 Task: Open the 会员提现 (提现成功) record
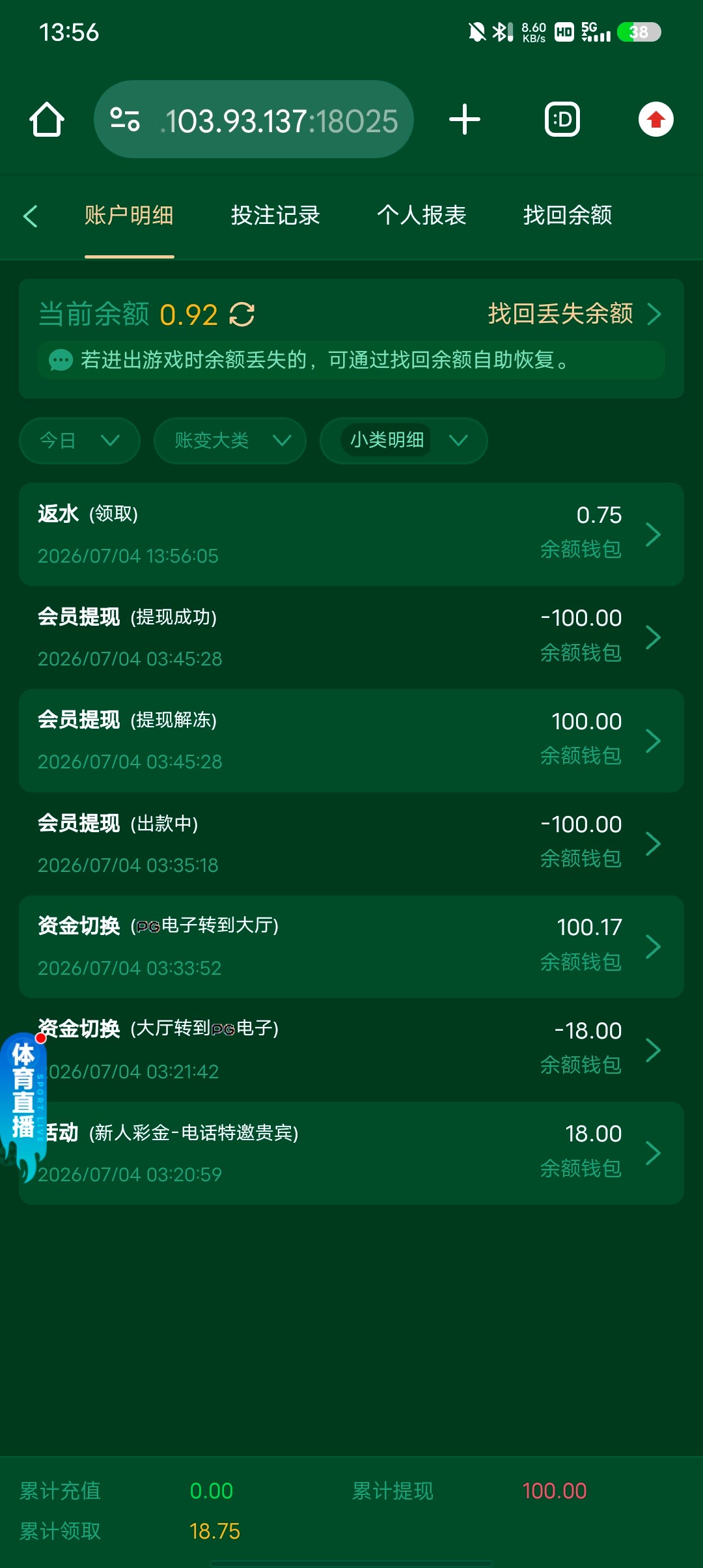pyautogui.click(x=351, y=637)
